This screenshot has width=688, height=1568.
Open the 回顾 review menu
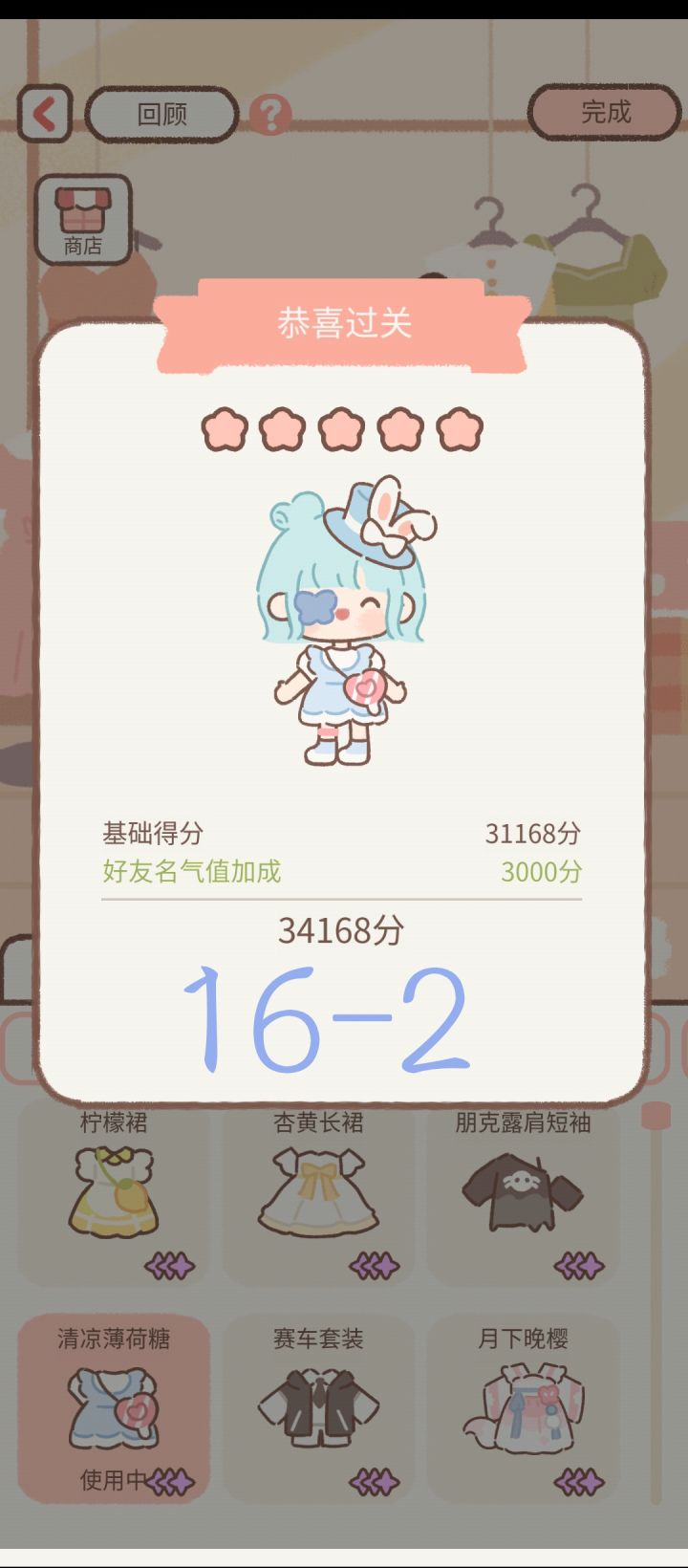click(161, 114)
